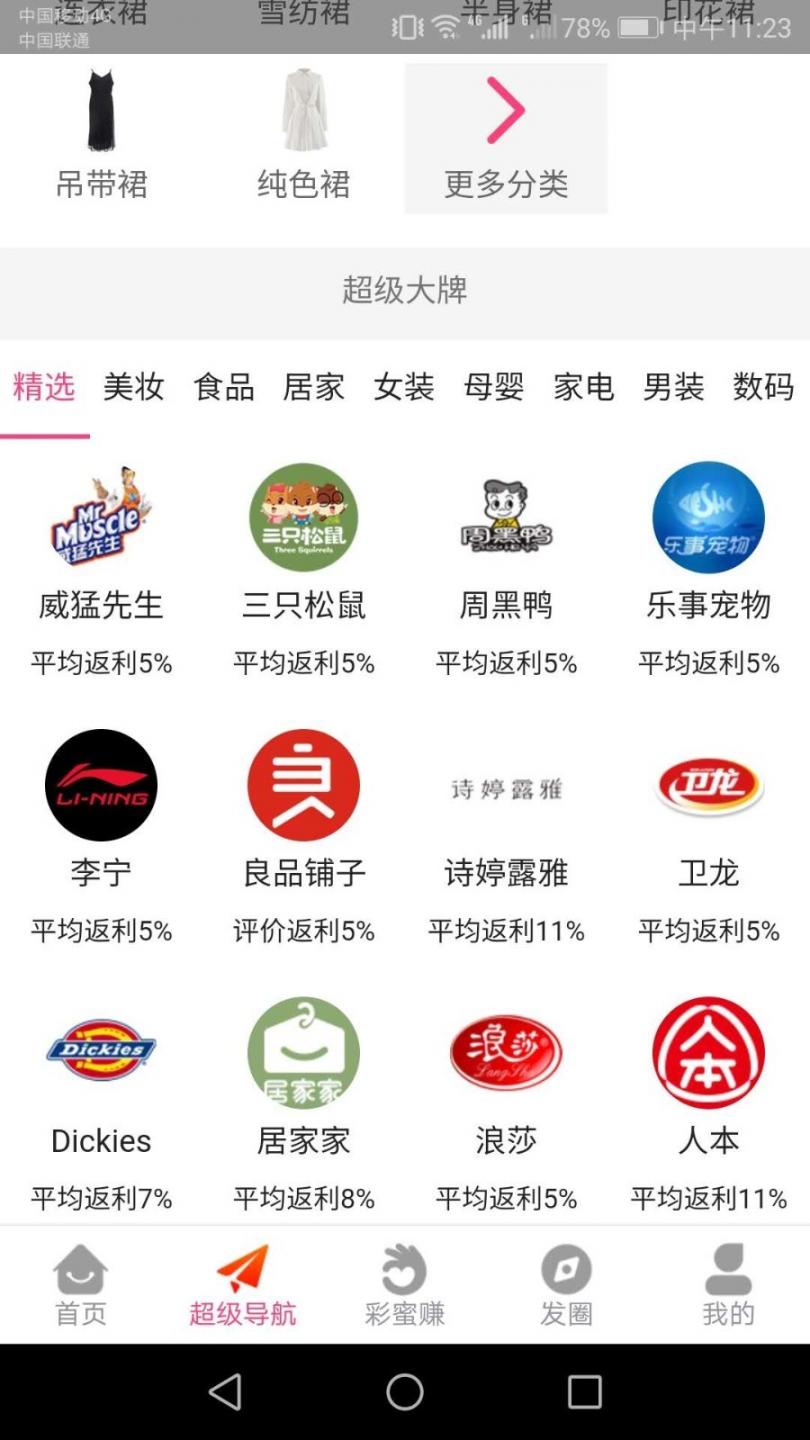810x1440 pixels.
Task: Open the 我的 profile tab
Action: coord(728,1285)
